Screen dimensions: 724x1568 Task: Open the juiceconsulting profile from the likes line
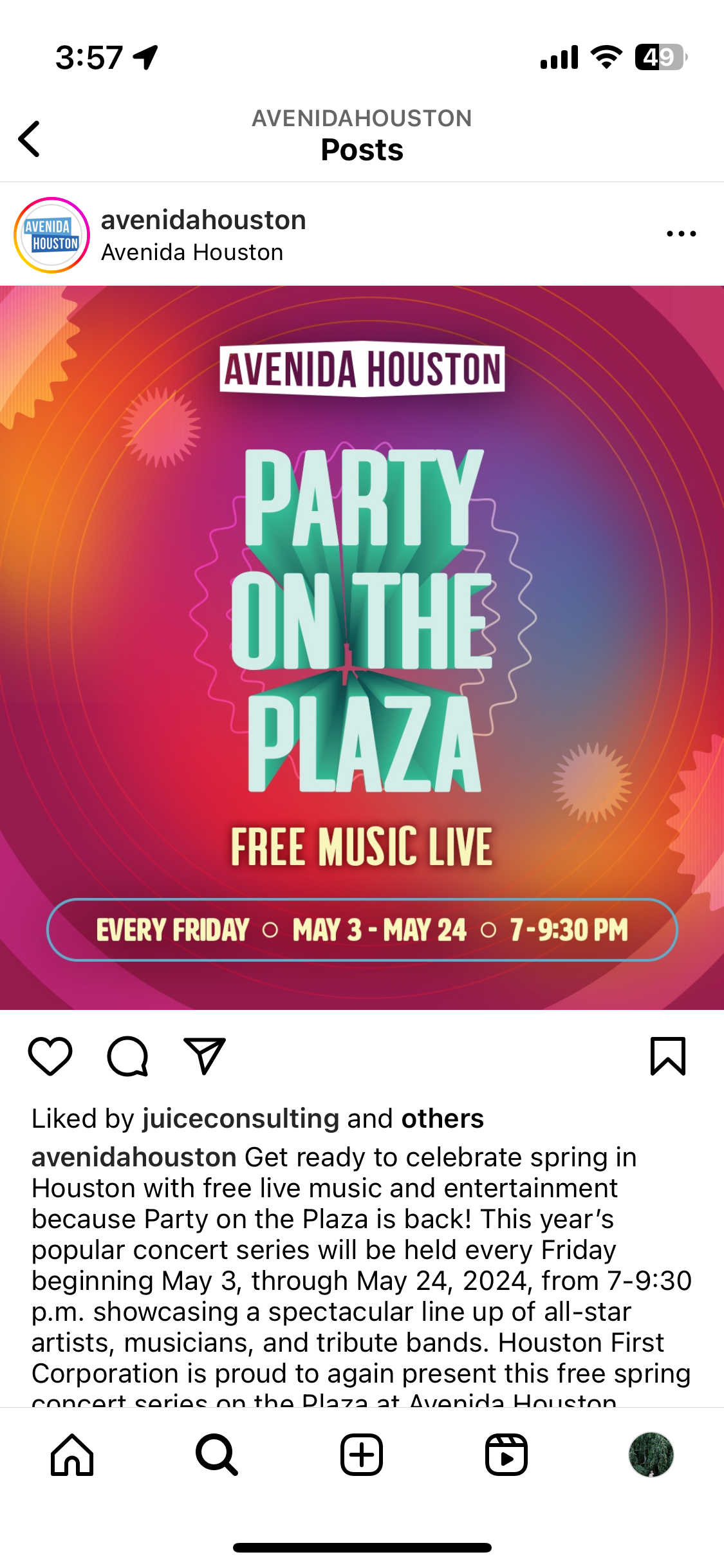click(x=241, y=1119)
